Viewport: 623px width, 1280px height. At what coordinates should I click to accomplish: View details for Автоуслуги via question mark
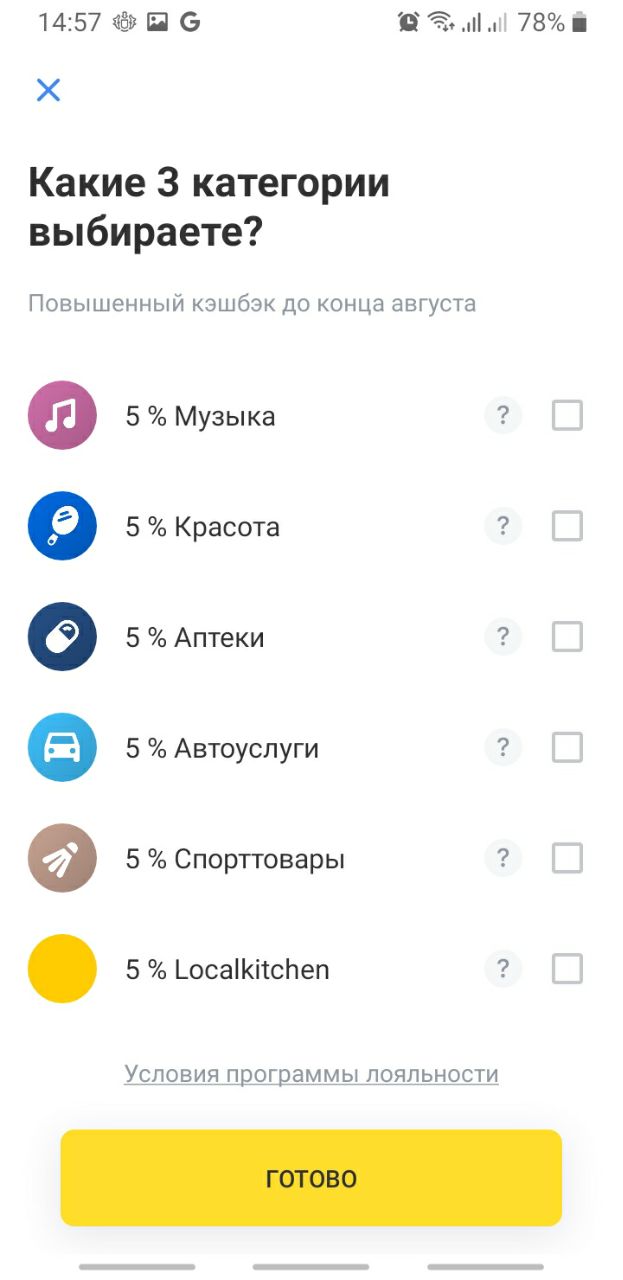tap(503, 747)
